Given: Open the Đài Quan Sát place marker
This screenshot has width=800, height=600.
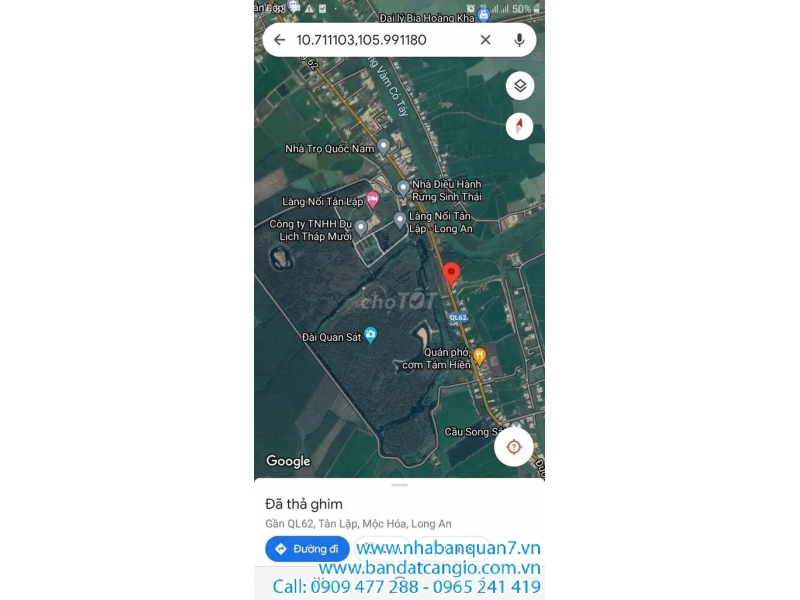Looking at the screenshot, I should [370, 335].
